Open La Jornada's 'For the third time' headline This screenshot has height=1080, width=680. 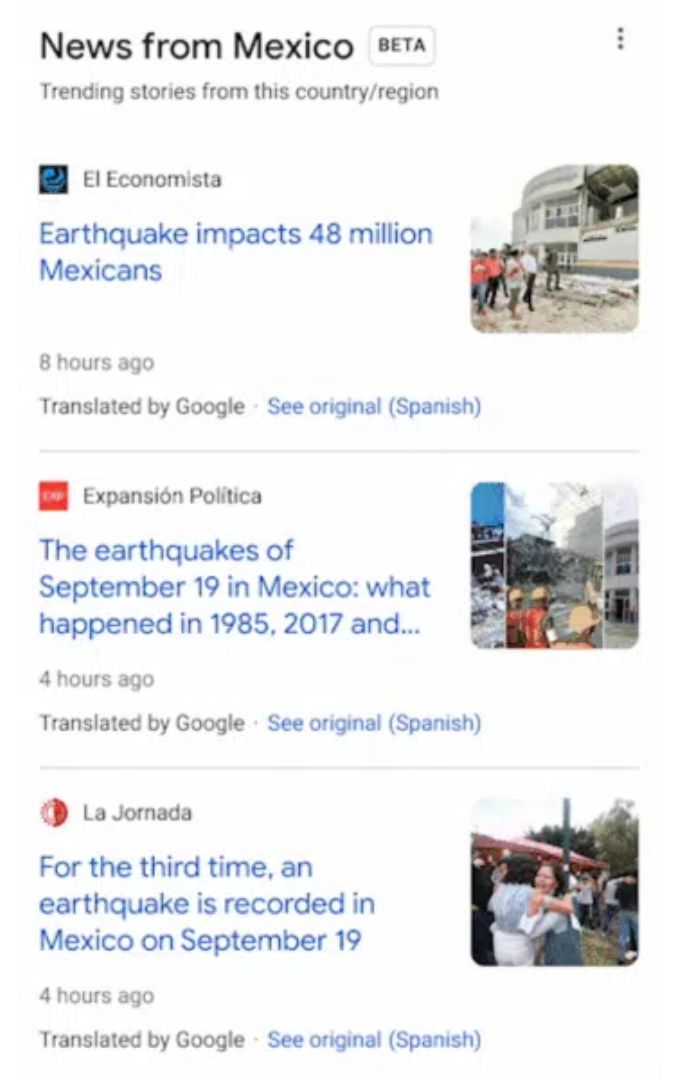pos(207,903)
